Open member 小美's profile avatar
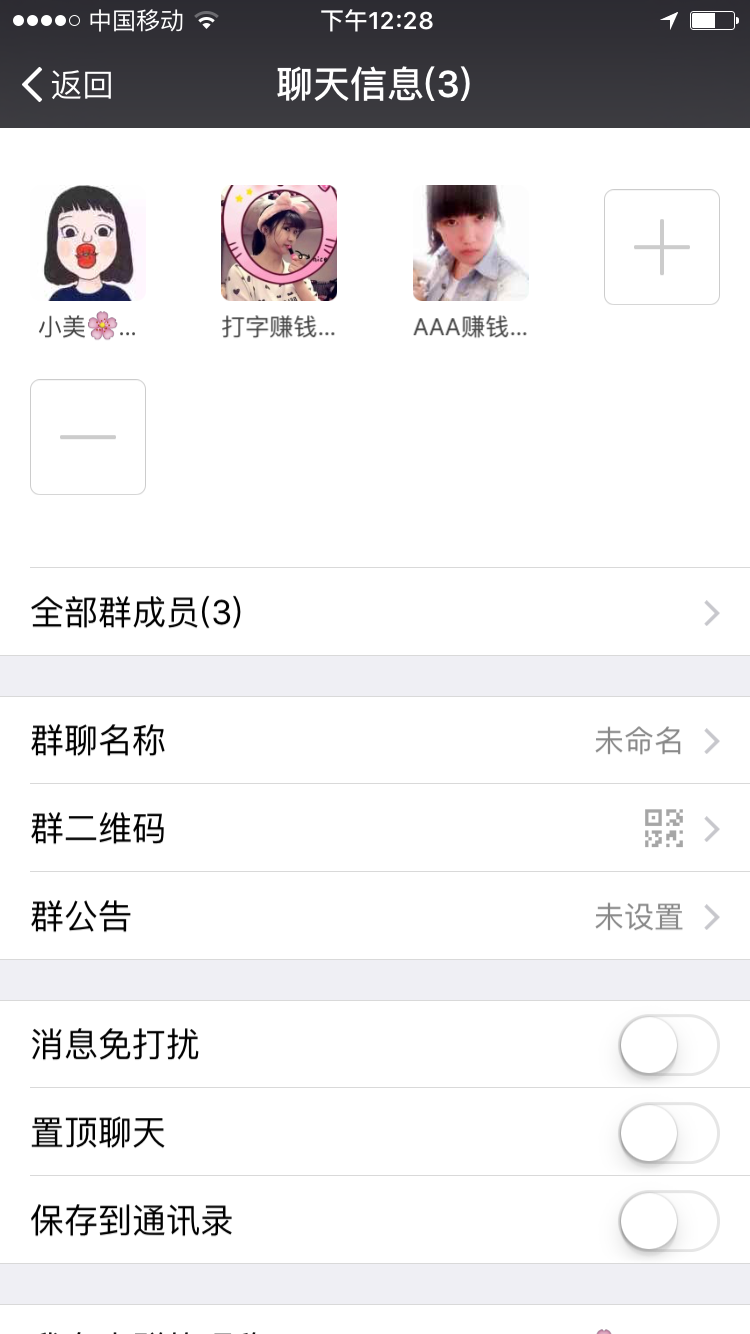The height and width of the screenshot is (1334, 750). pyautogui.click(x=88, y=243)
